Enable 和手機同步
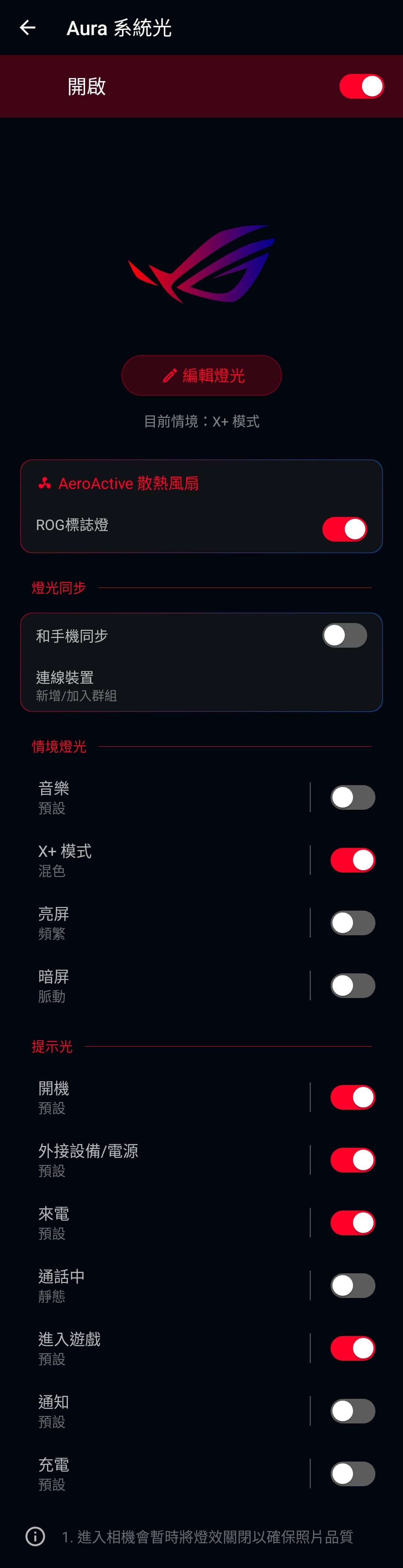 [344, 635]
